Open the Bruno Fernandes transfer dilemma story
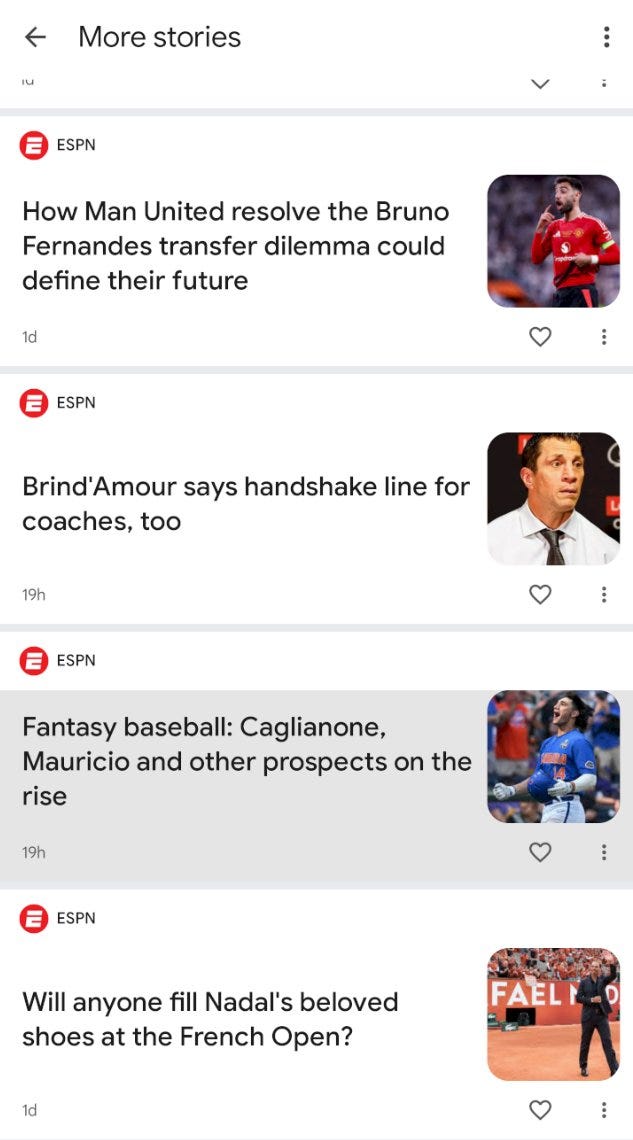This screenshot has height=1140, width=633. point(235,246)
